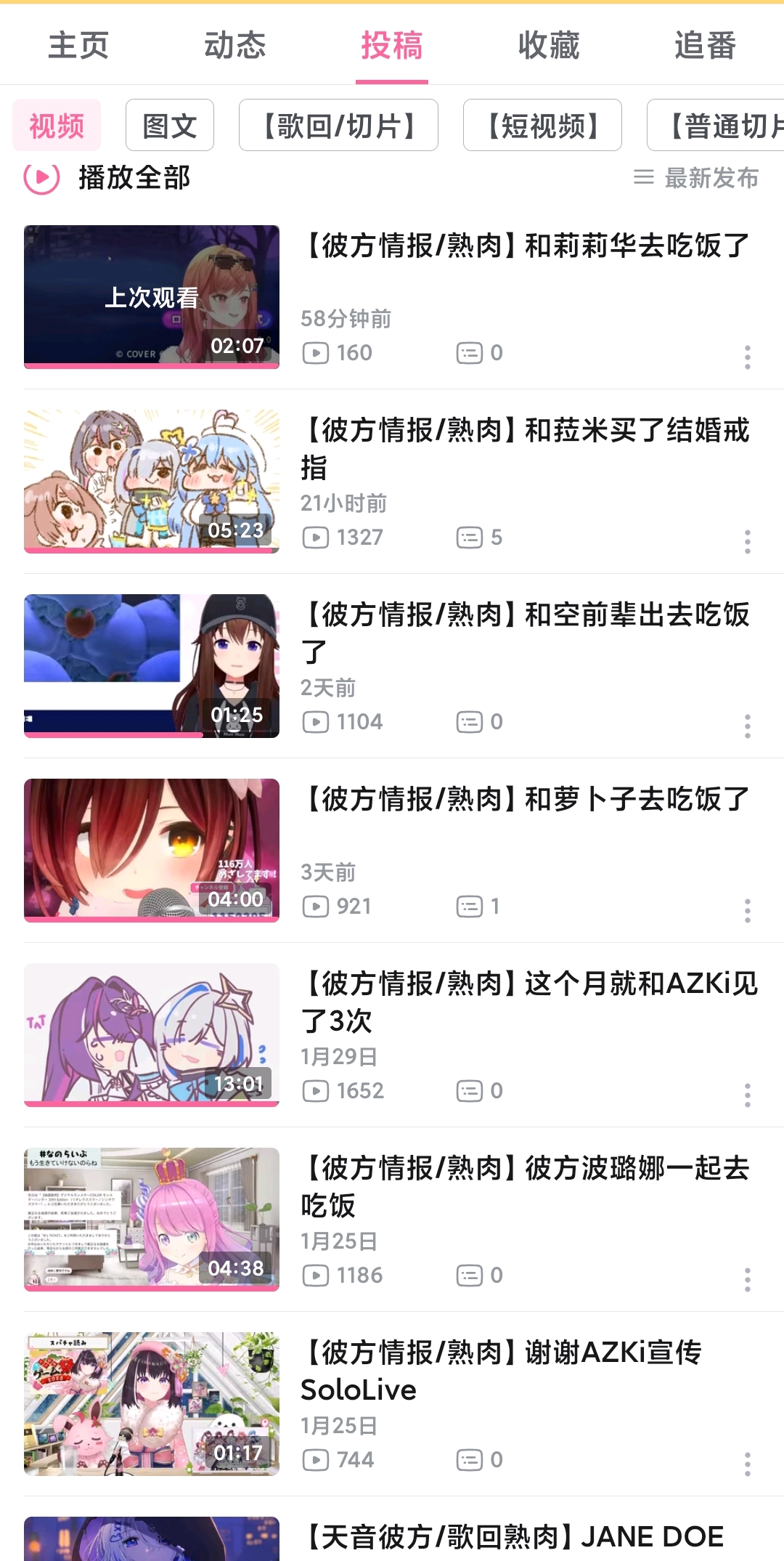
Task: Change sort order via 最新发布
Action: pyautogui.click(x=697, y=178)
